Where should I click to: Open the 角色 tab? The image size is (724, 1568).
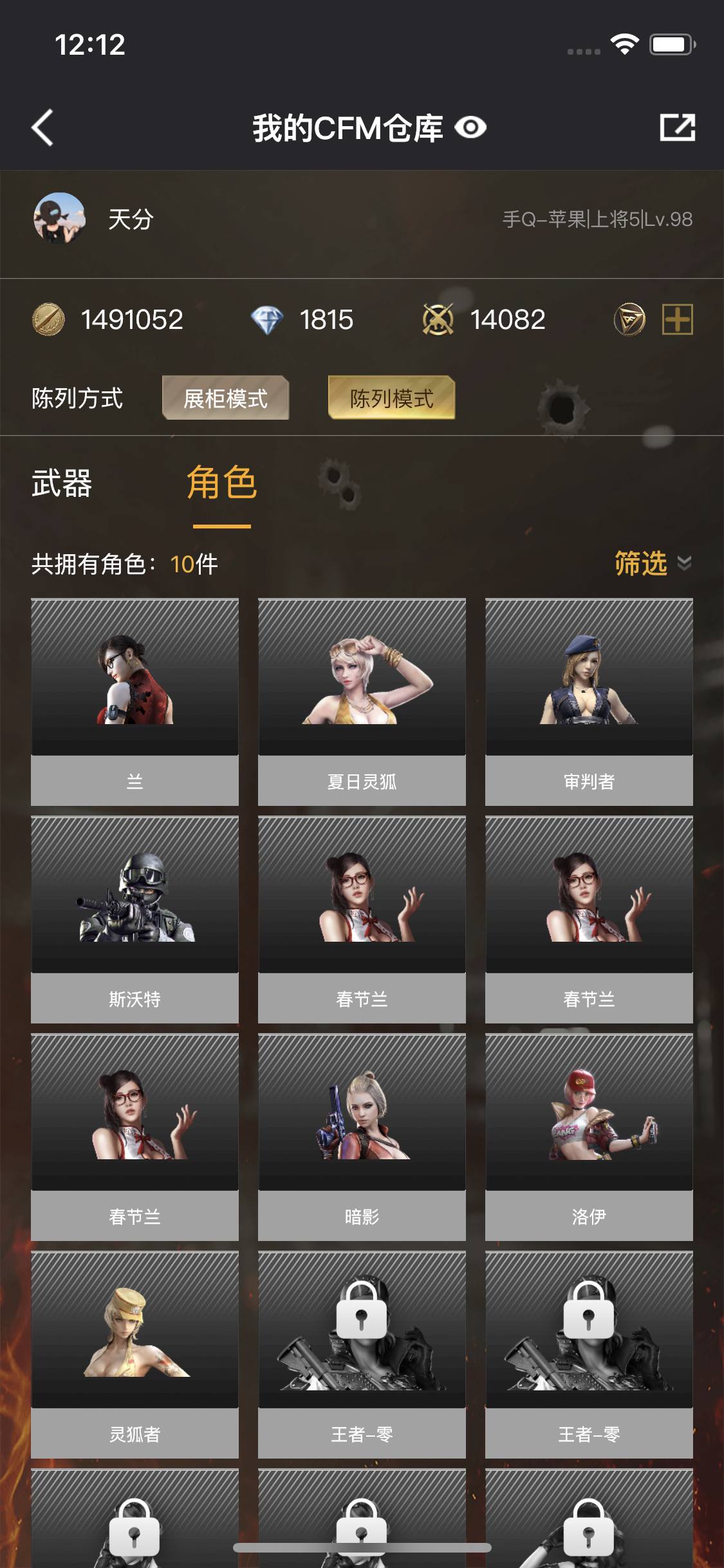point(222,487)
